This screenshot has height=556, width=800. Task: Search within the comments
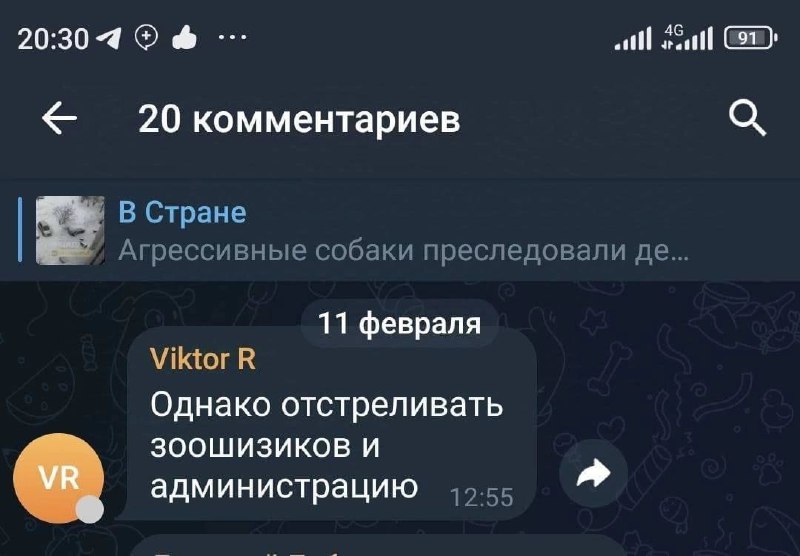pyautogui.click(x=746, y=121)
